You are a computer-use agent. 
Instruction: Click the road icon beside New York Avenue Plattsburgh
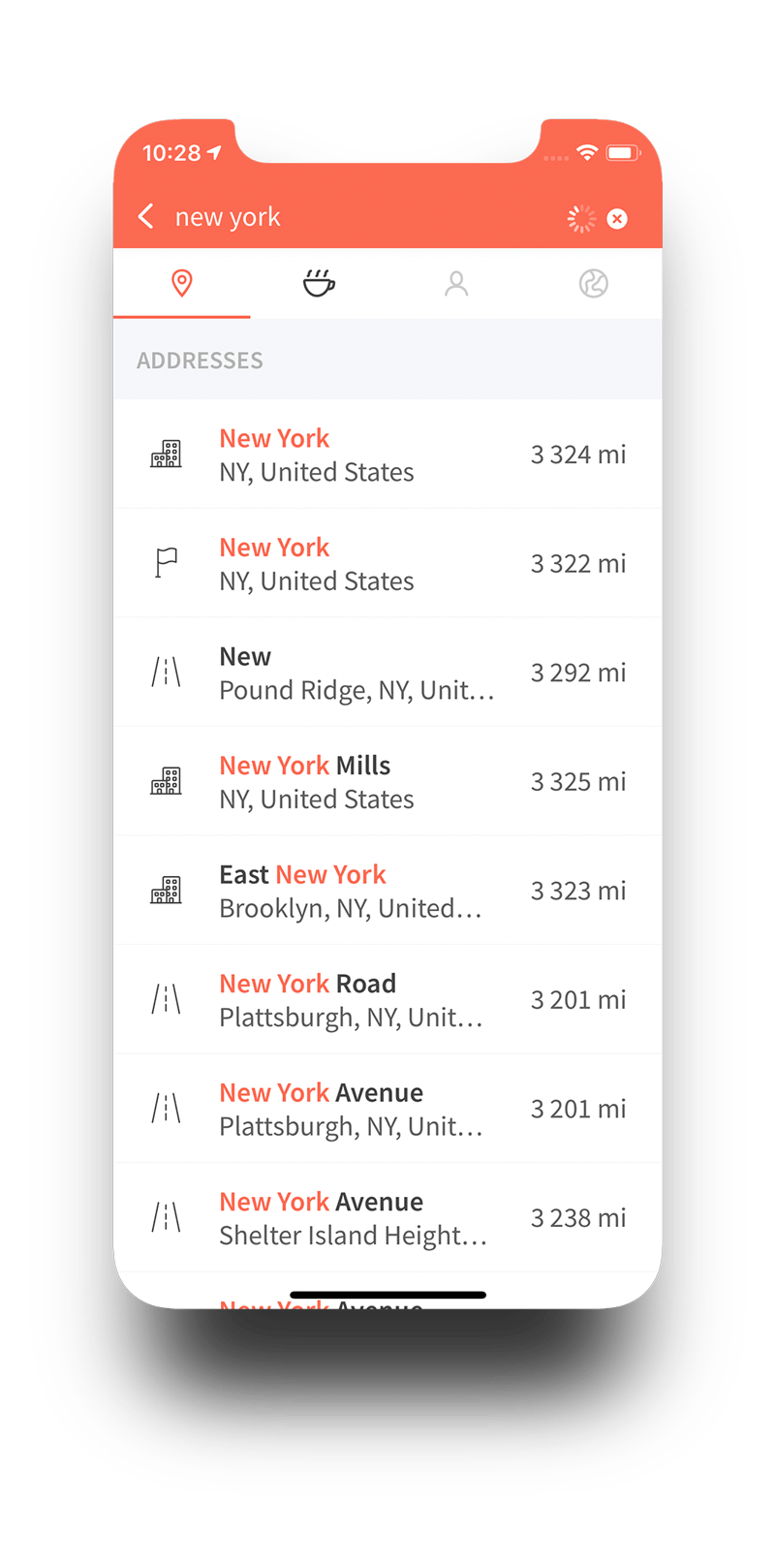tap(166, 1108)
